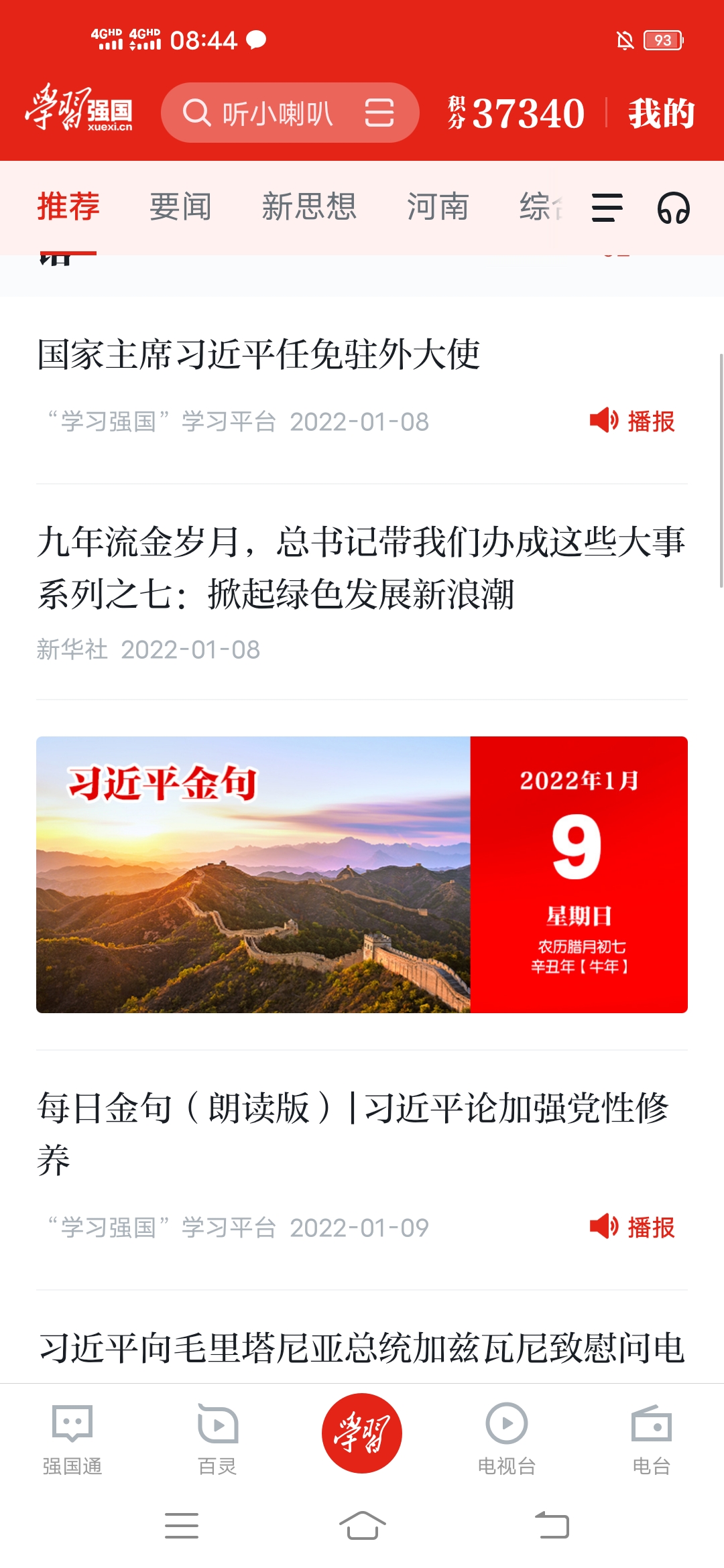Open the scan icon in search bar
724x1568 pixels.
tap(379, 113)
